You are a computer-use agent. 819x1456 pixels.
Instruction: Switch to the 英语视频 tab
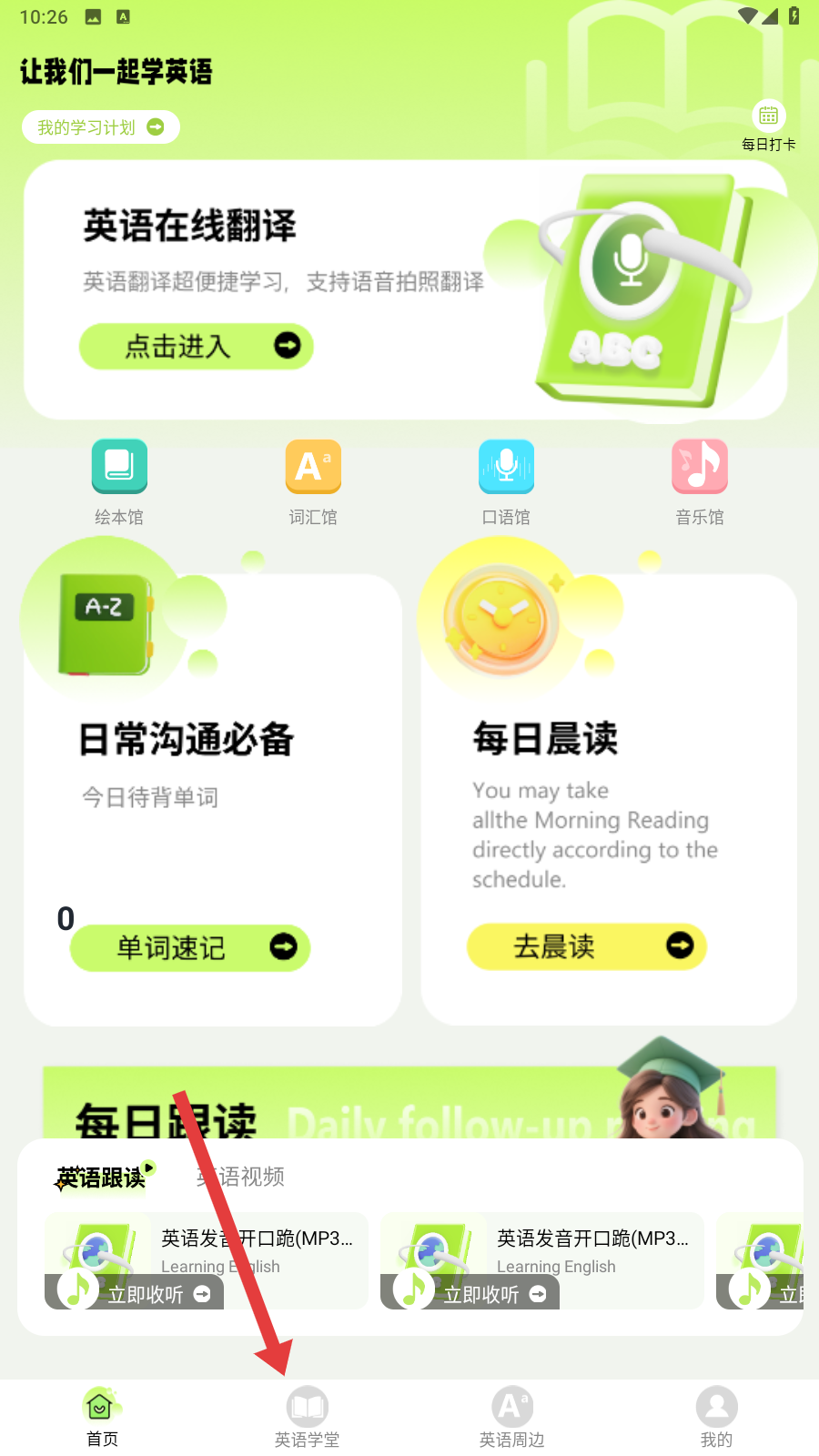(241, 1177)
